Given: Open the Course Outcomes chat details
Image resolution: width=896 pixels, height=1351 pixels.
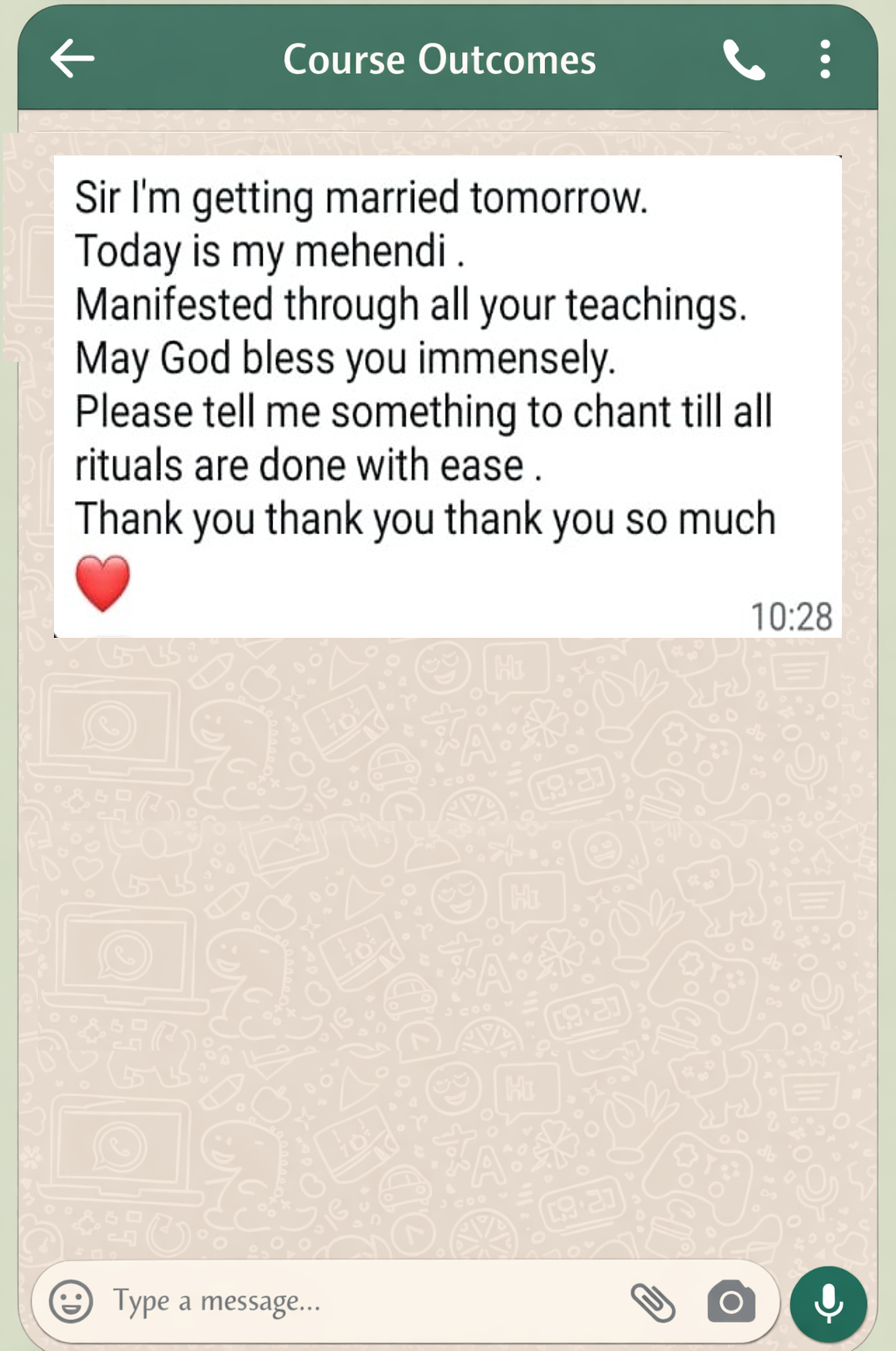Looking at the screenshot, I should point(440,59).
